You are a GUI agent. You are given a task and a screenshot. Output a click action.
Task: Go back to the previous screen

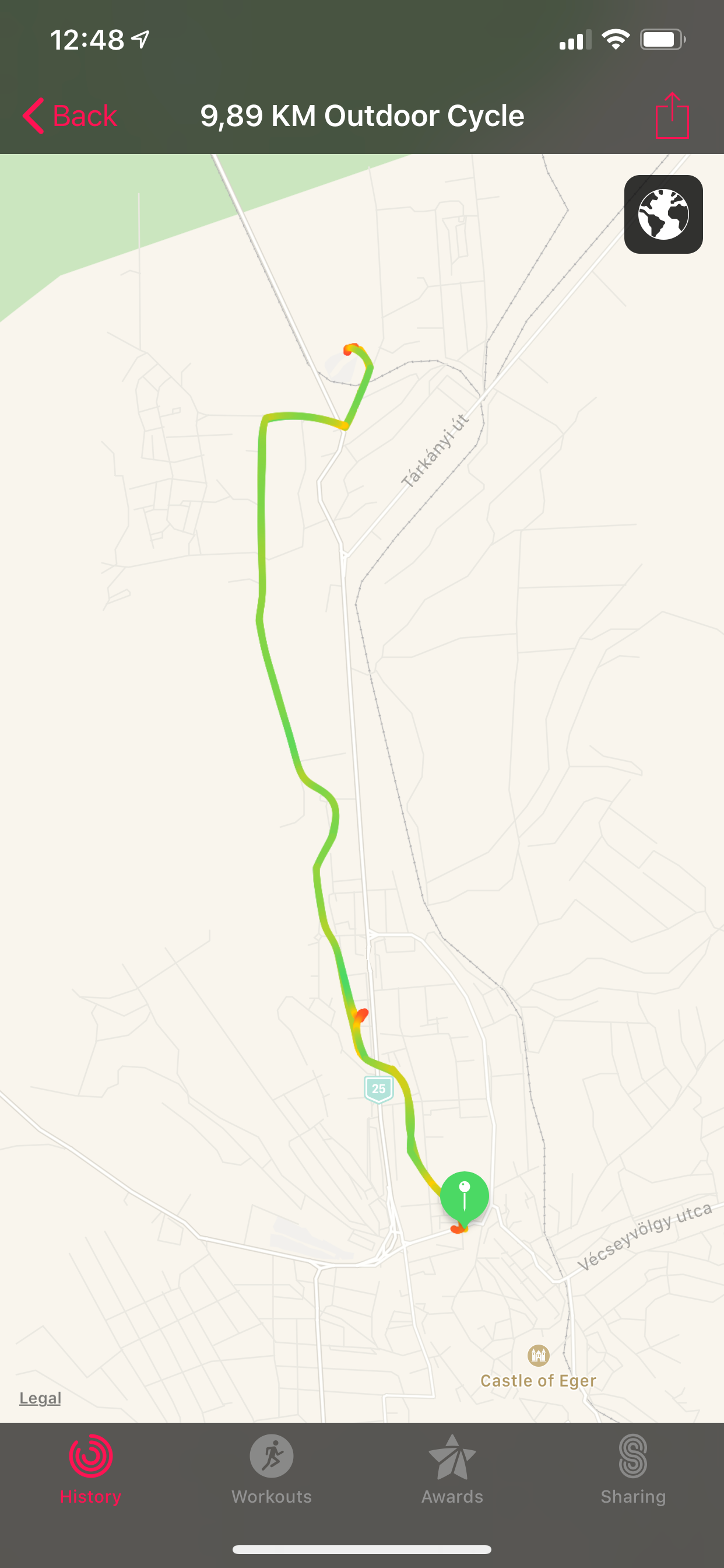click(x=70, y=116)
